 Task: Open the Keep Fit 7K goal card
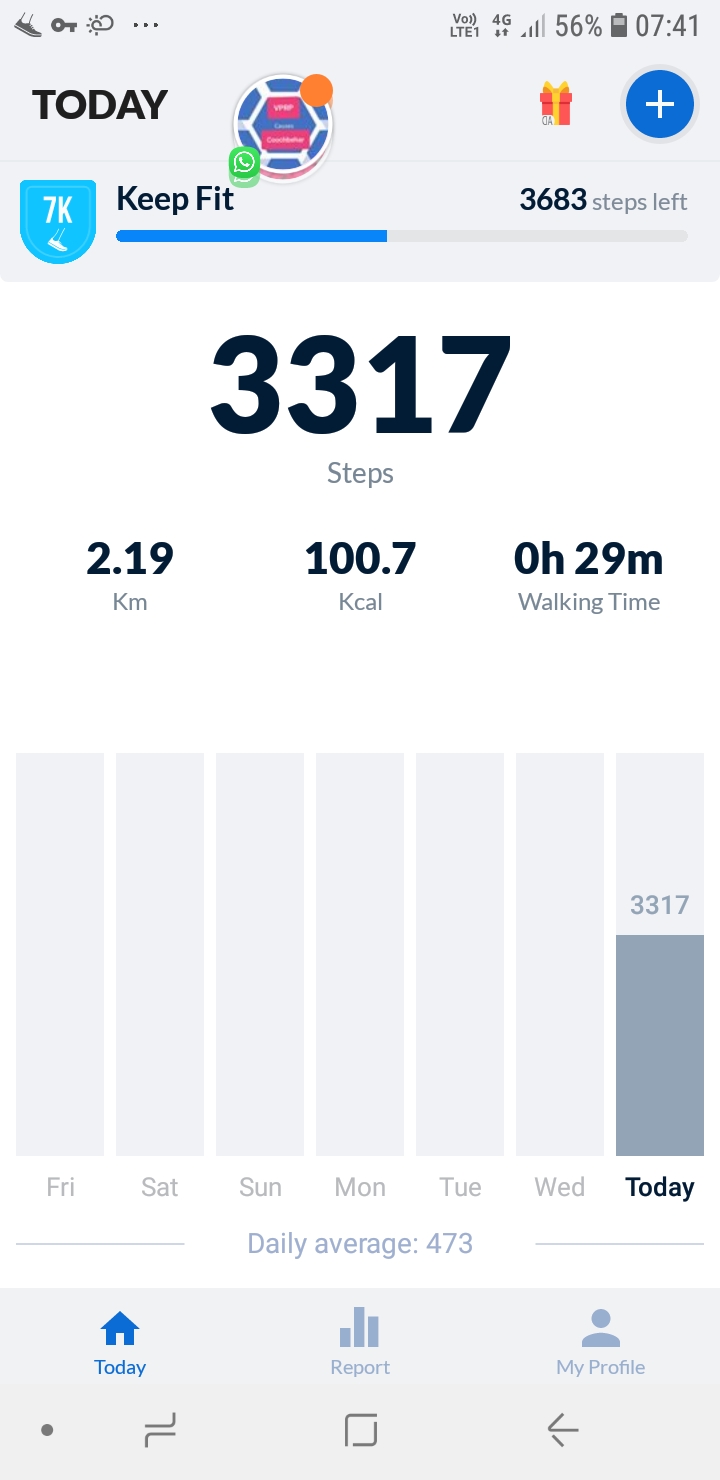[x=360, y=220]
